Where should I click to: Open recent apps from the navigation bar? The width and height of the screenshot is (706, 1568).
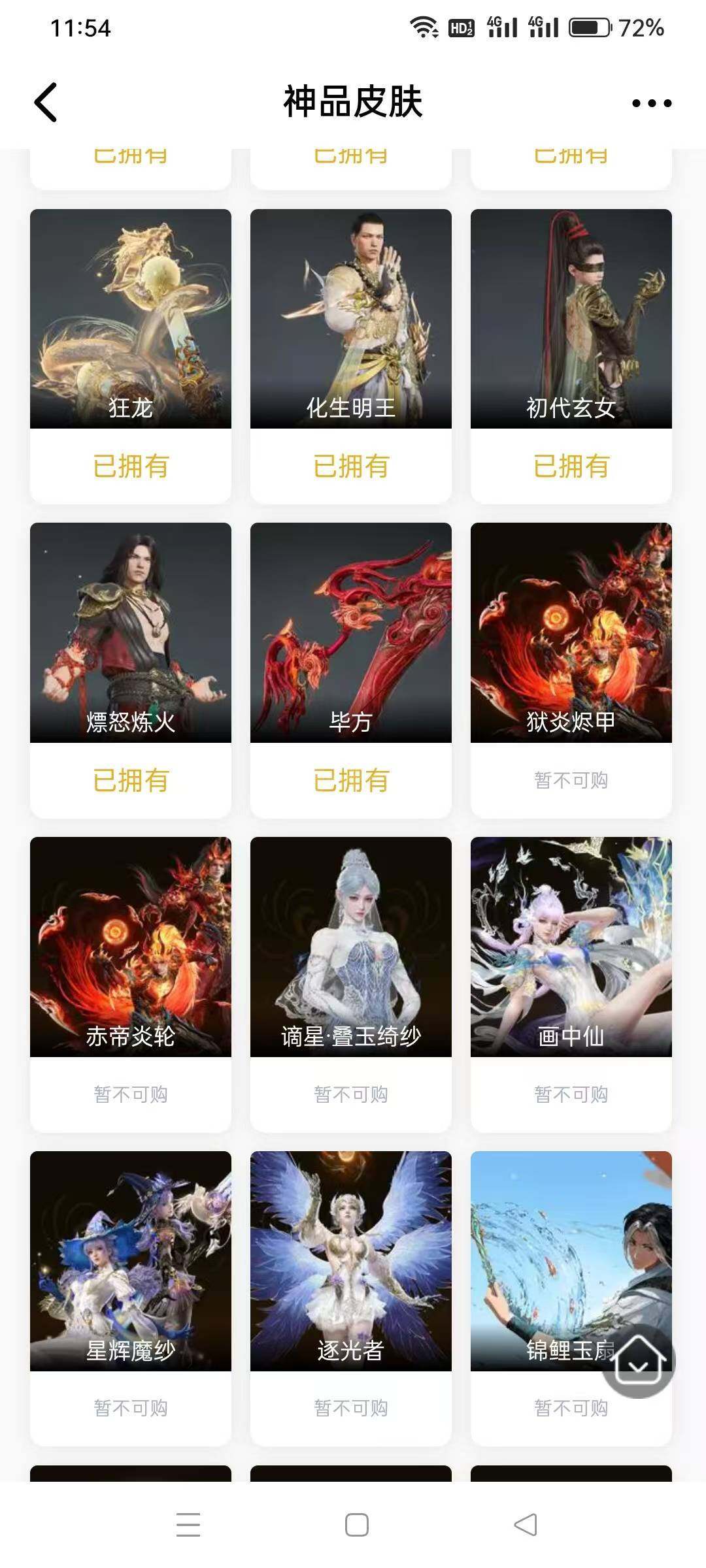tap(188, 1524)
